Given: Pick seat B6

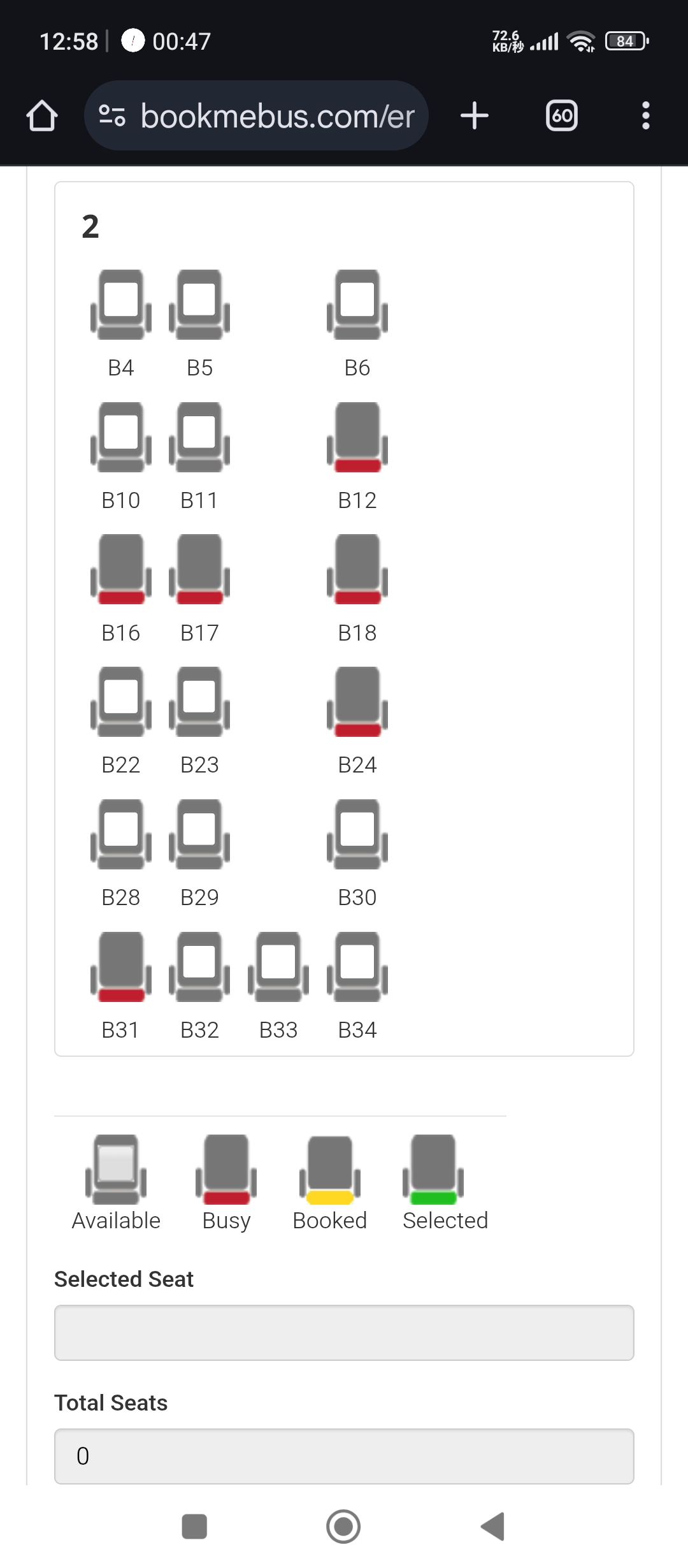Looking at the screenshot, I should tap(357, 305).
